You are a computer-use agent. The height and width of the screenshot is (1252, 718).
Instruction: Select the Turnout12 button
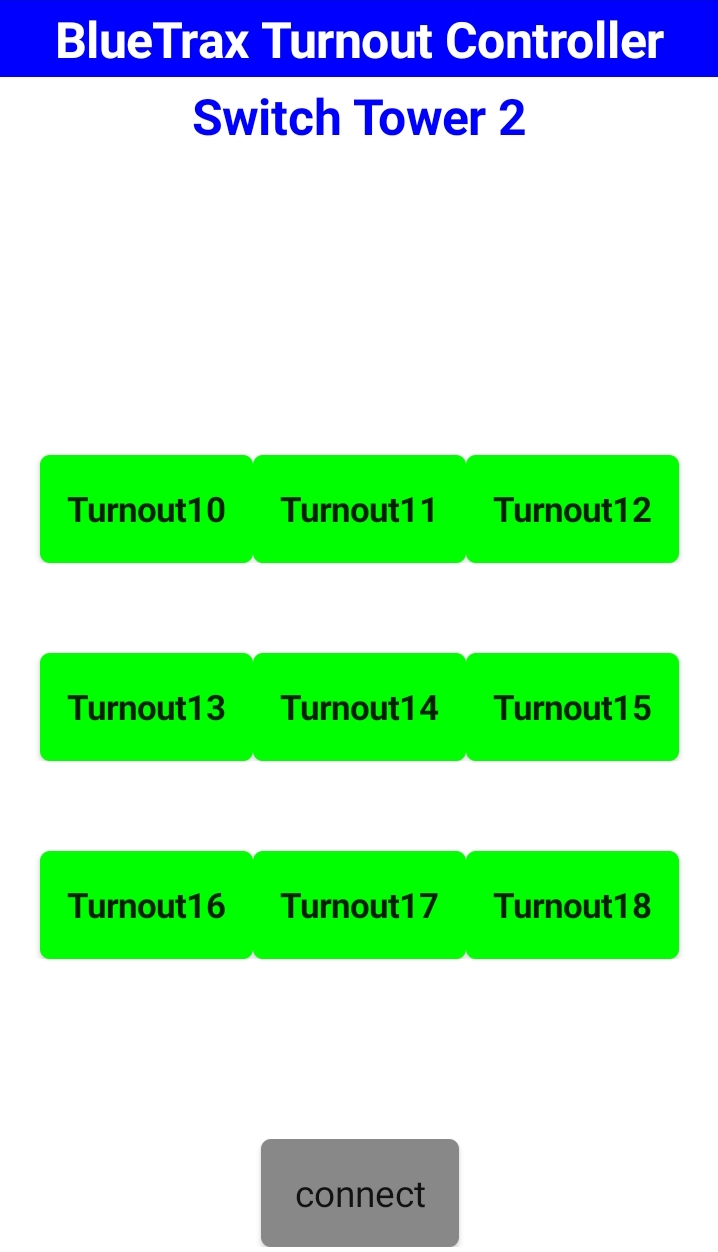click(572, 509)
